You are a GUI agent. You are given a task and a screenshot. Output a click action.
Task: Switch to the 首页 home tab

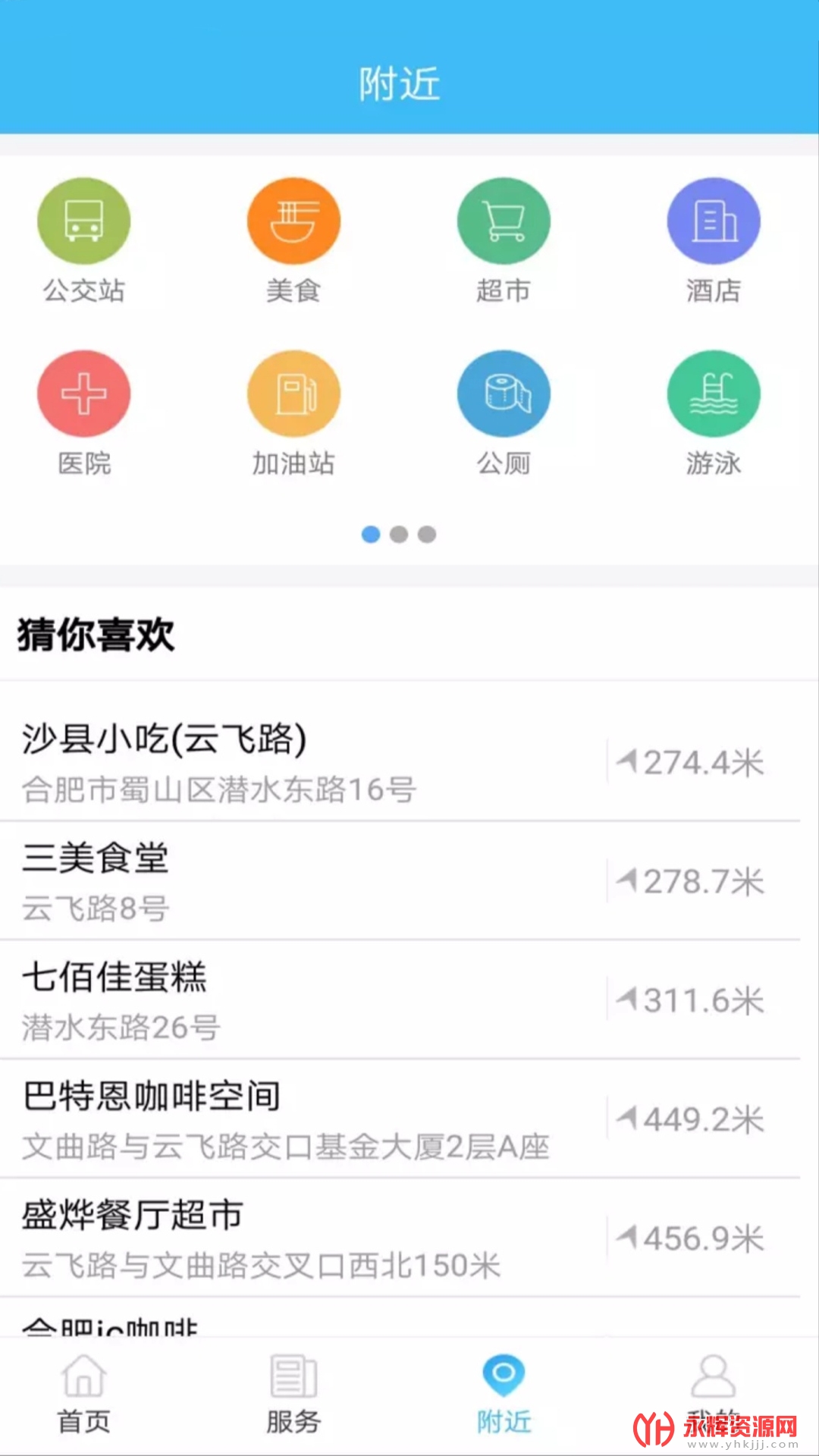83,1395
